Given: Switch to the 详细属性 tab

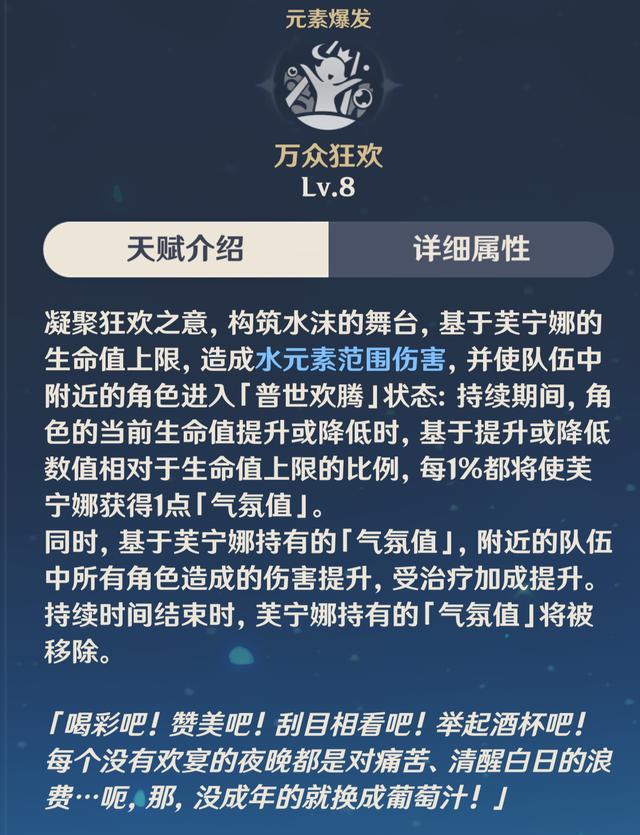Looking at the screenshot, I should (471, 249).
